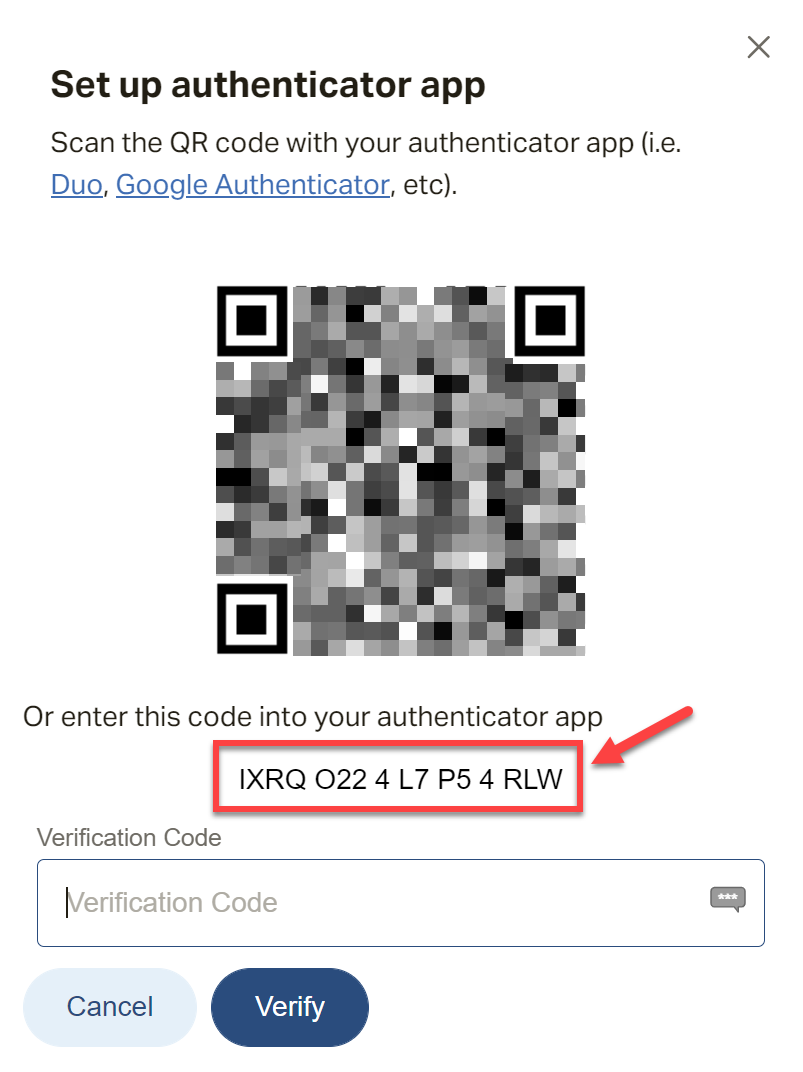Close the authenticator setup dialog
Image resolution: width=803 pixels, height=1072 pixels.
pyautogui.click(x=759, y=47)
